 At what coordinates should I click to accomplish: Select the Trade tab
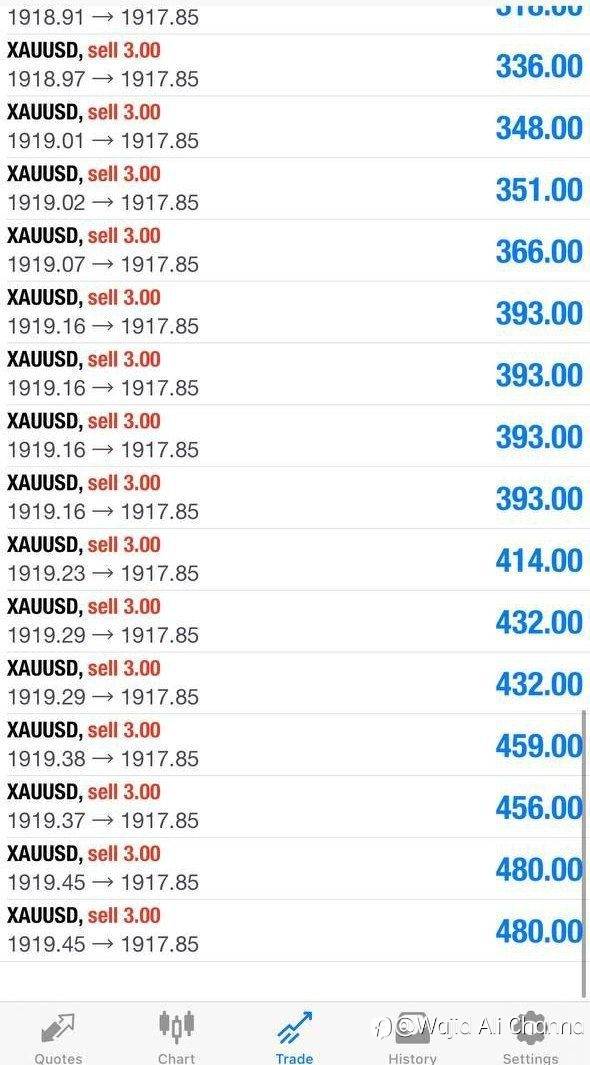(295, 1035)
